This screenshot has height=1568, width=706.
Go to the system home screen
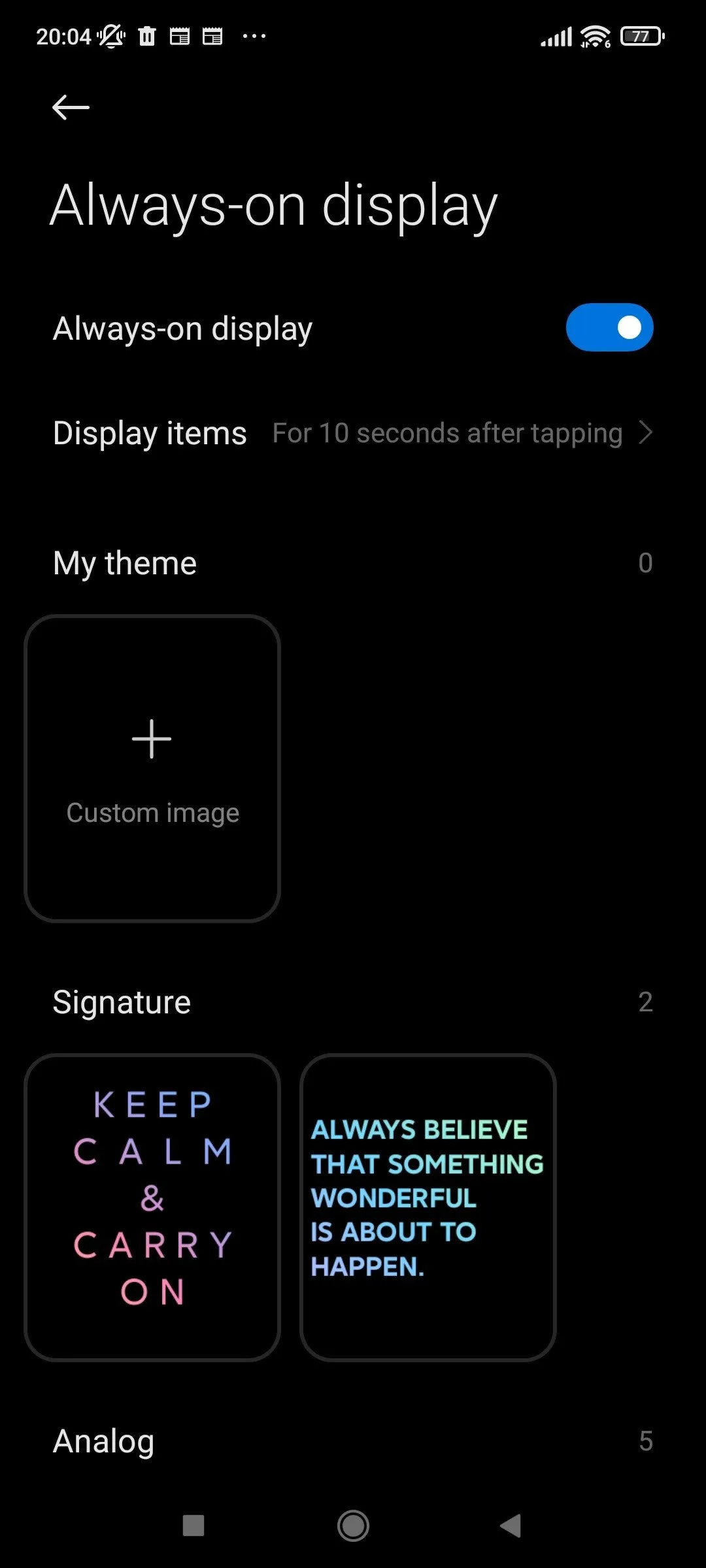click(x=353, y=1526)
